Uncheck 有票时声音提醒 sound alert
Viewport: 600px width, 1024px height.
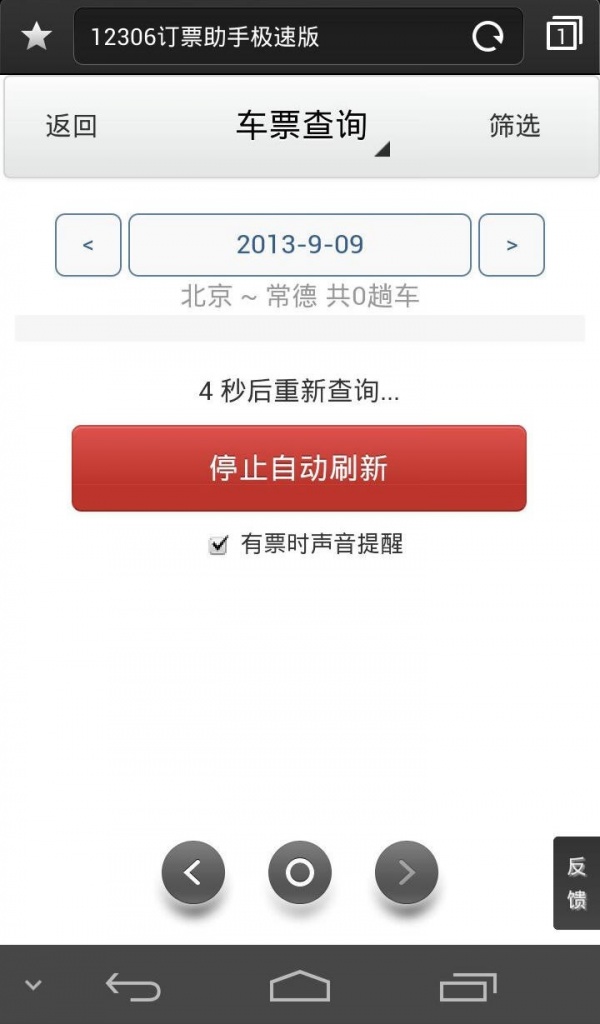click(x=219, y=545)
